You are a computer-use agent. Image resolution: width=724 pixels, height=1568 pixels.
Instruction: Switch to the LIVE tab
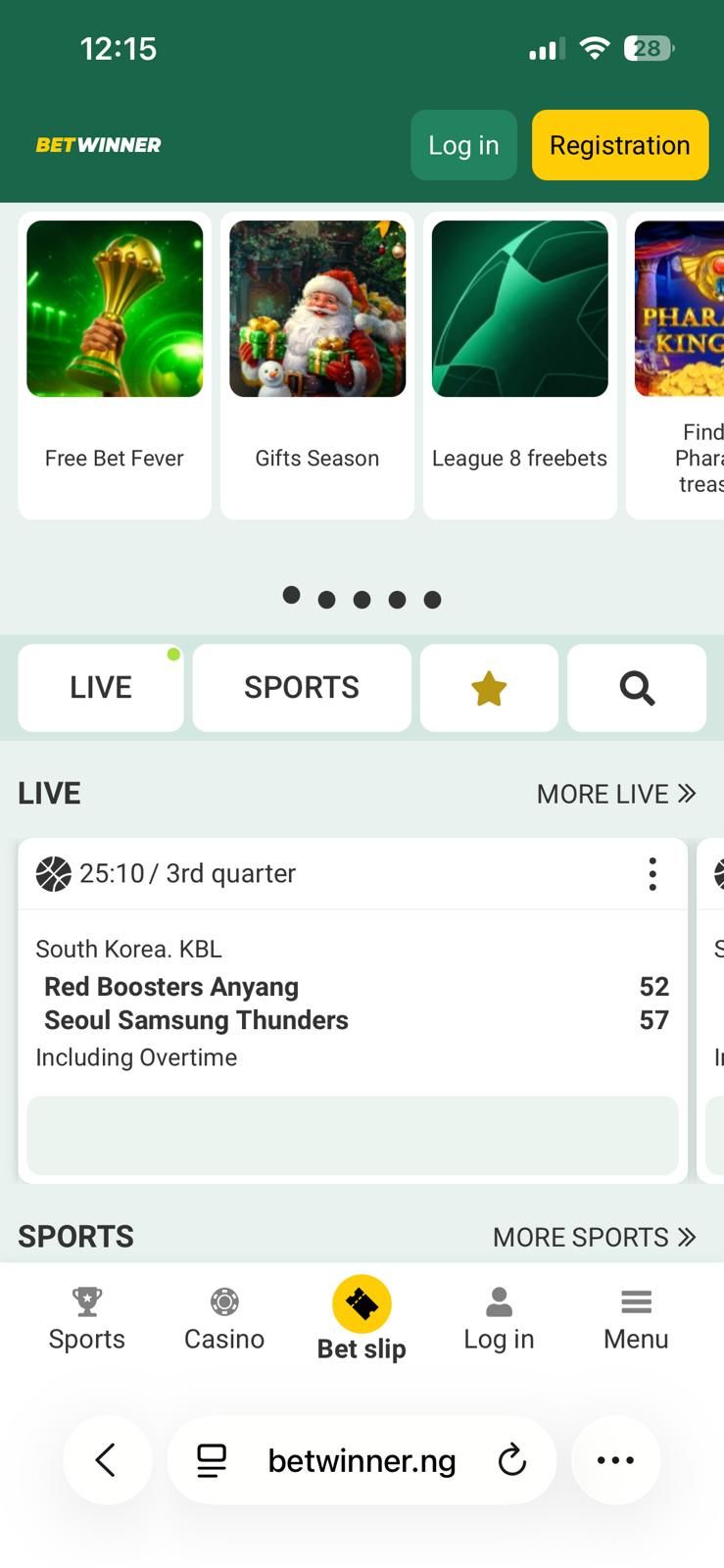100,687
